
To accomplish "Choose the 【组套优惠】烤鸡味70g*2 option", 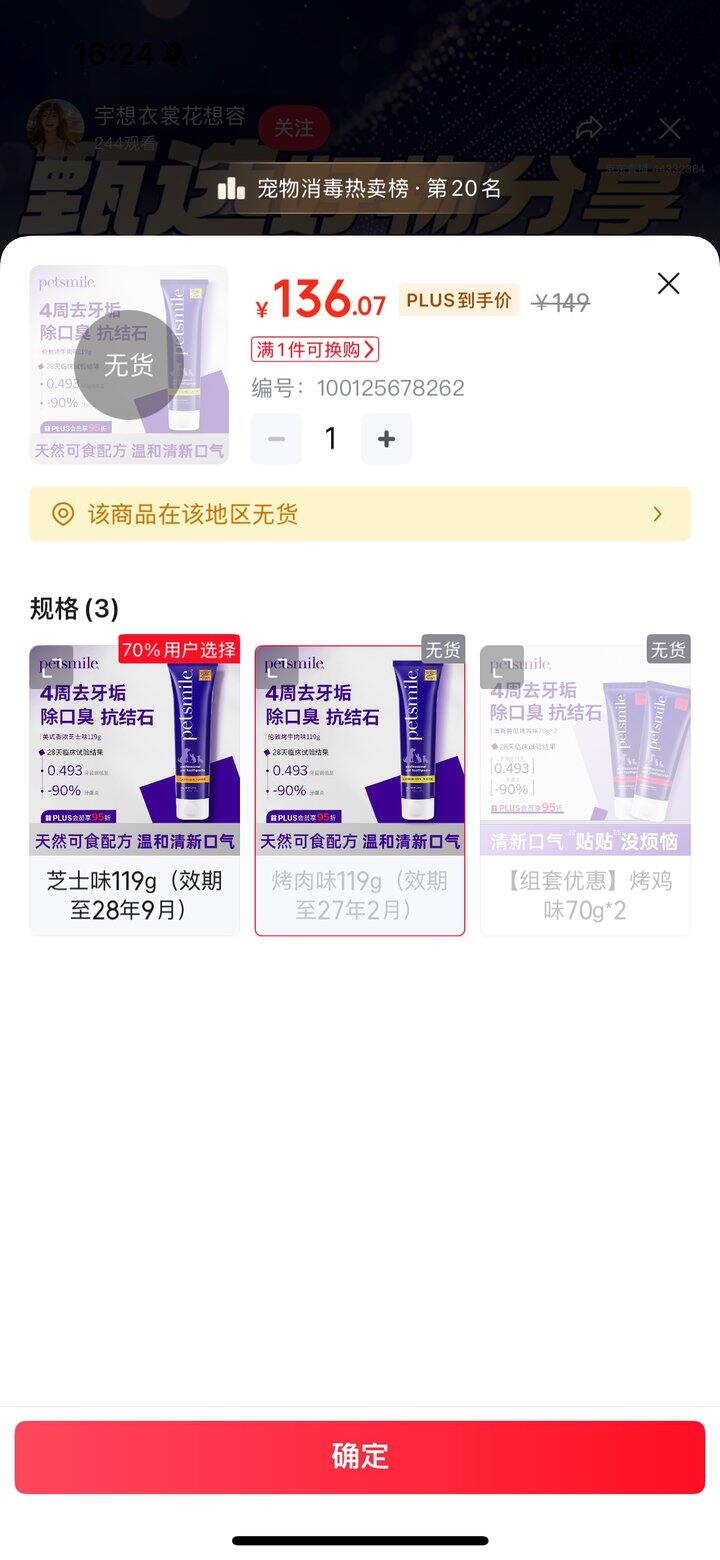I will [585, 894].
